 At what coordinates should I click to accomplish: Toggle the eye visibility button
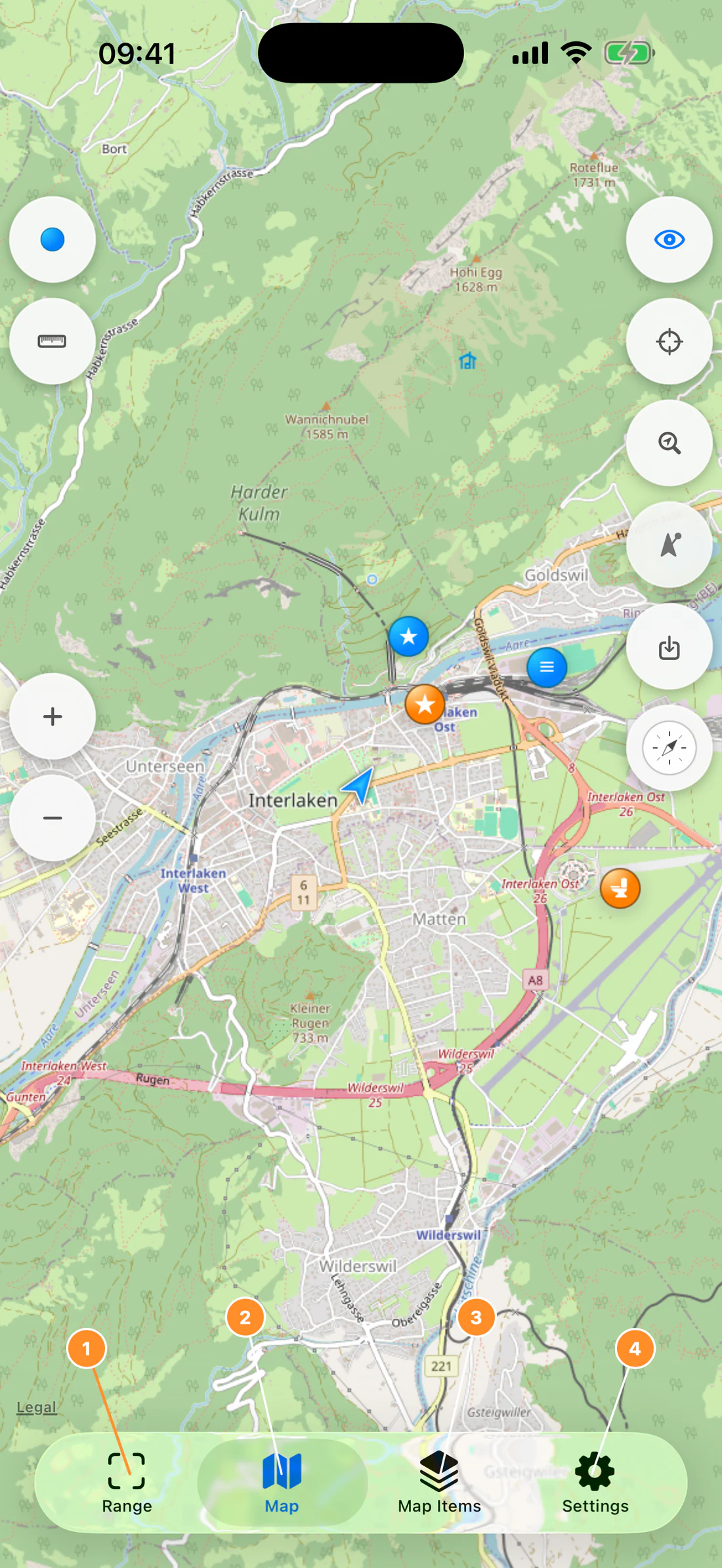coord(669,239)
